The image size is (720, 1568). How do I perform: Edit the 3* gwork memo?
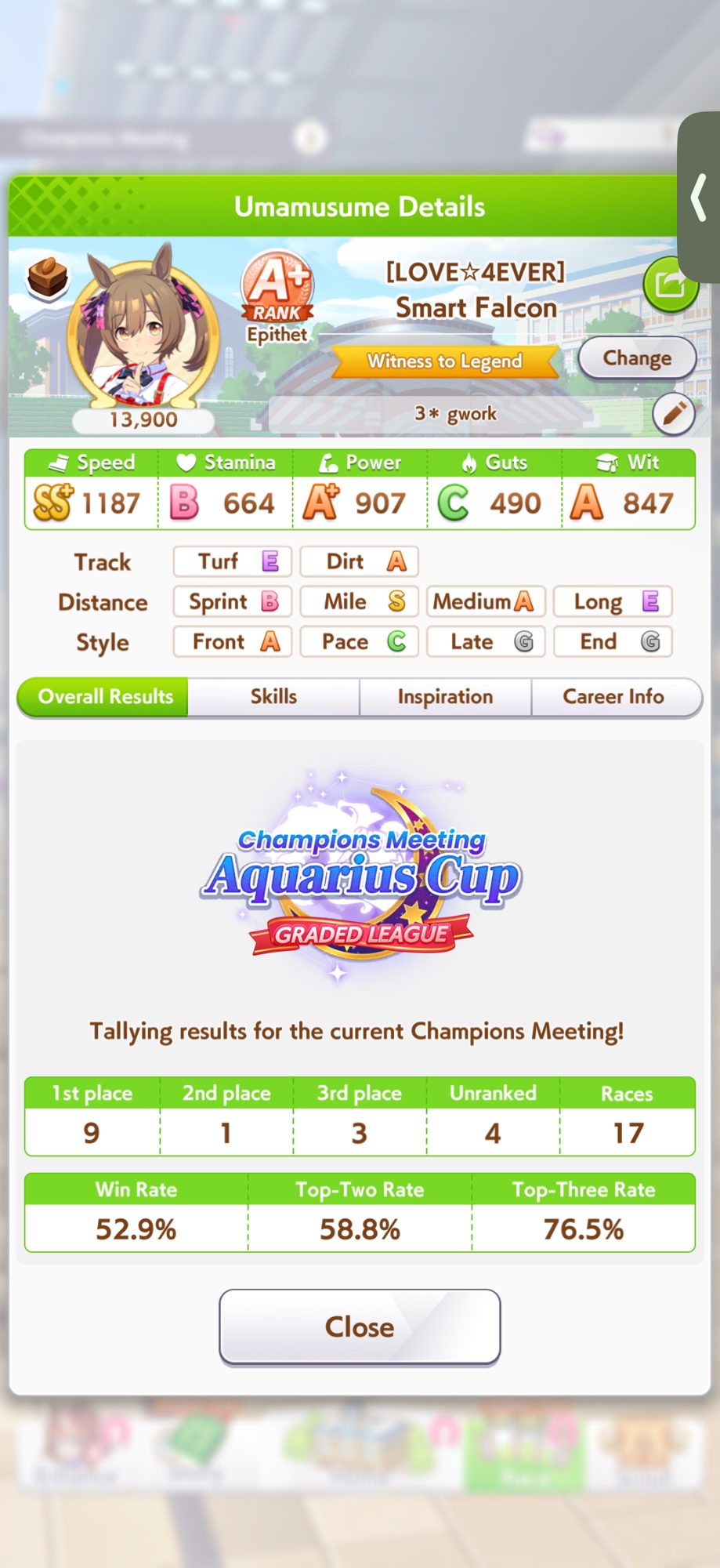click(x=674, y=413)
